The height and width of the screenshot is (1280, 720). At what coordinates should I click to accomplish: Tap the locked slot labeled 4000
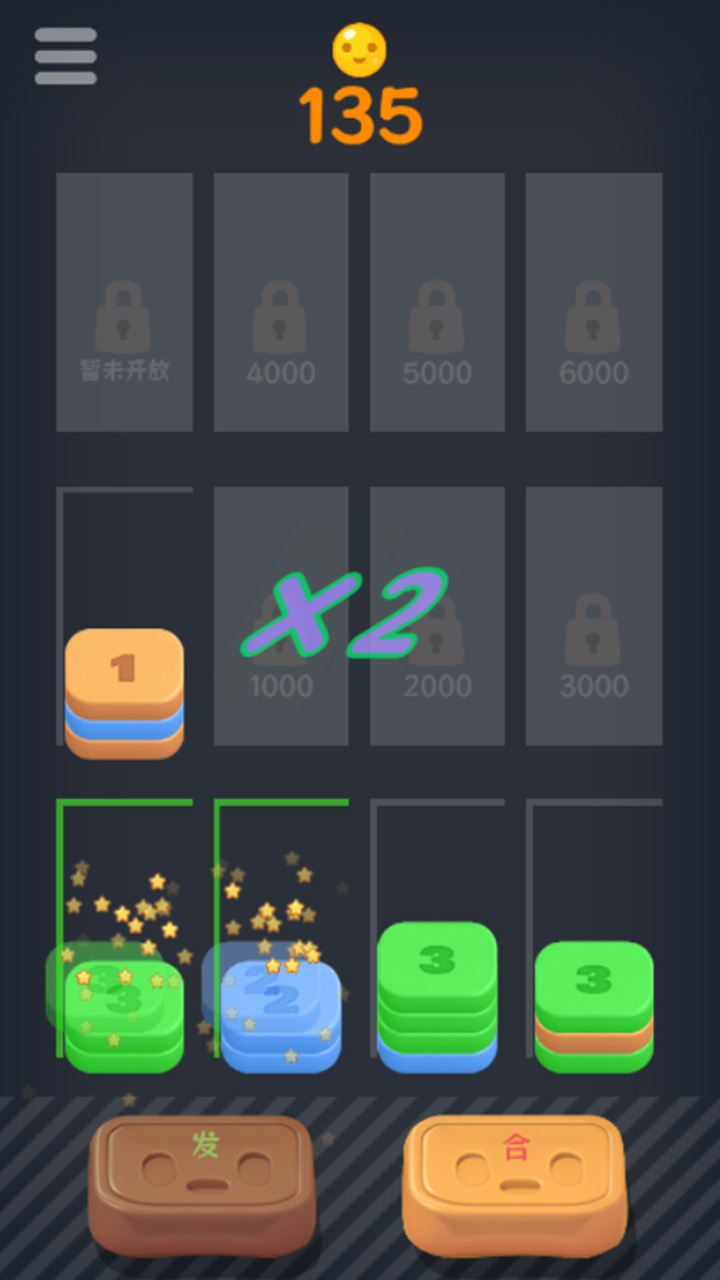[281, 302]
